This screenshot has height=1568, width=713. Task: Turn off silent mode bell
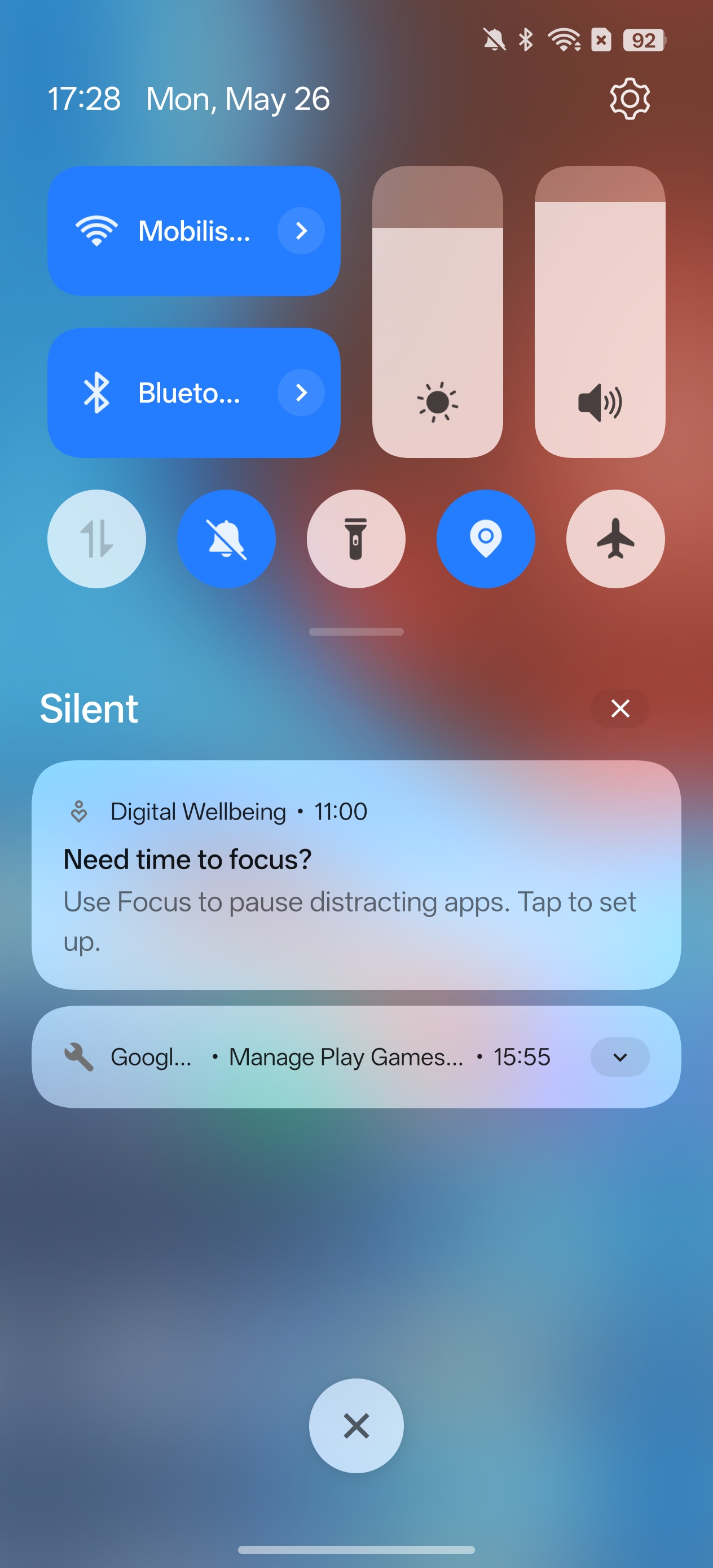[x=227, y=539]
